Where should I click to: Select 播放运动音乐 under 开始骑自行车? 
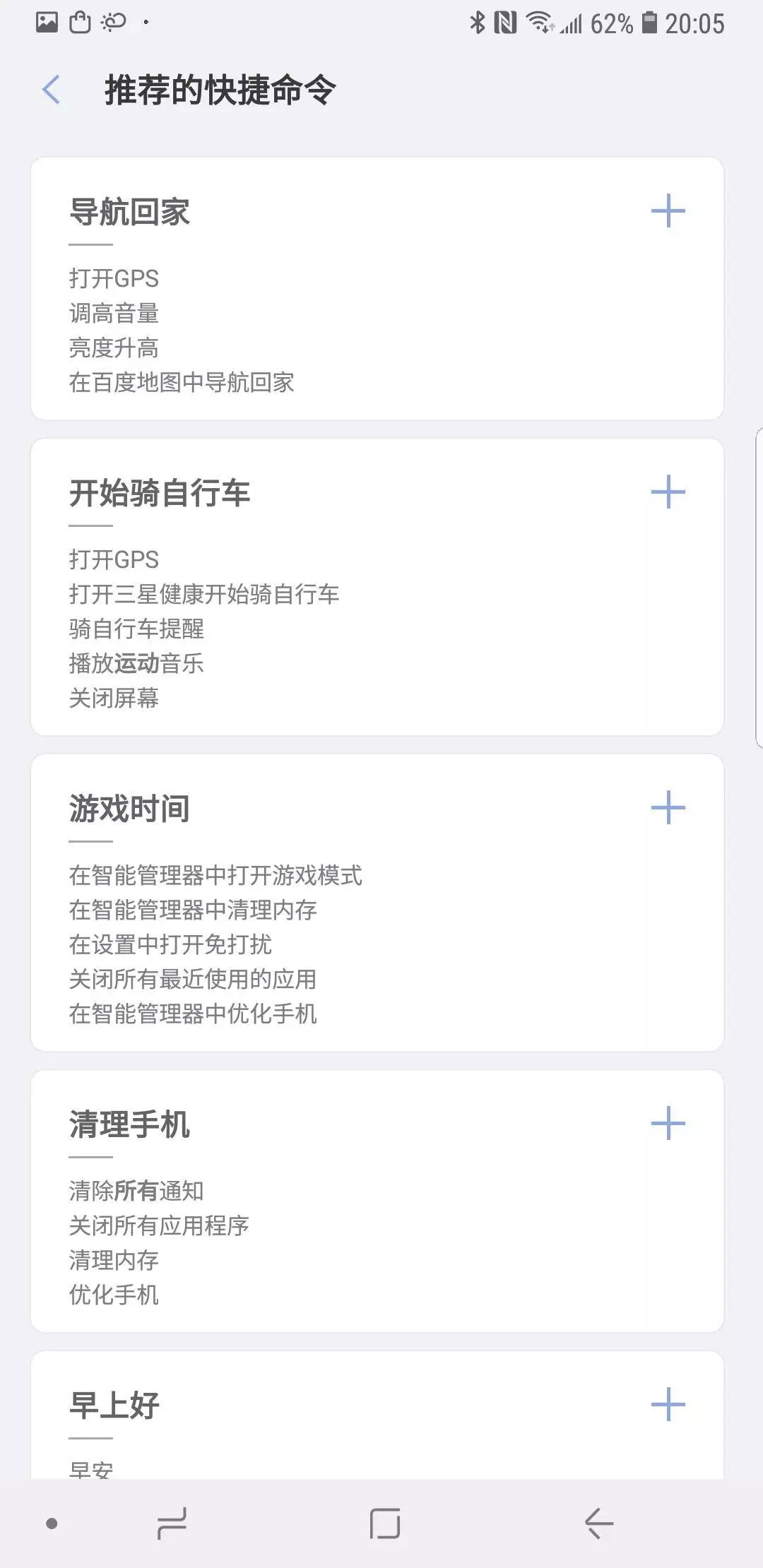pos(136,663)
